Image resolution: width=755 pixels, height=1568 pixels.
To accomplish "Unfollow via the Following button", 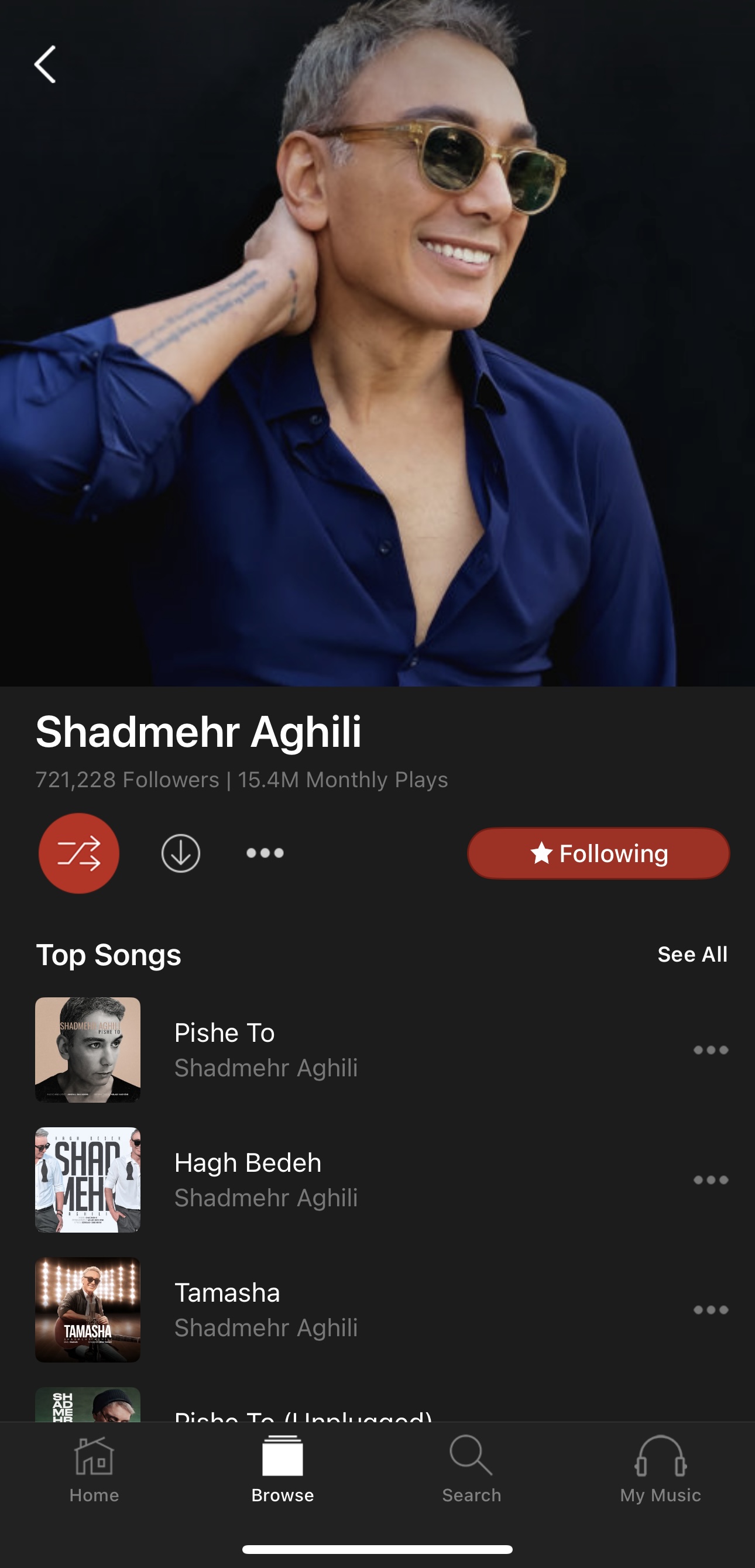I will point(598,853).
